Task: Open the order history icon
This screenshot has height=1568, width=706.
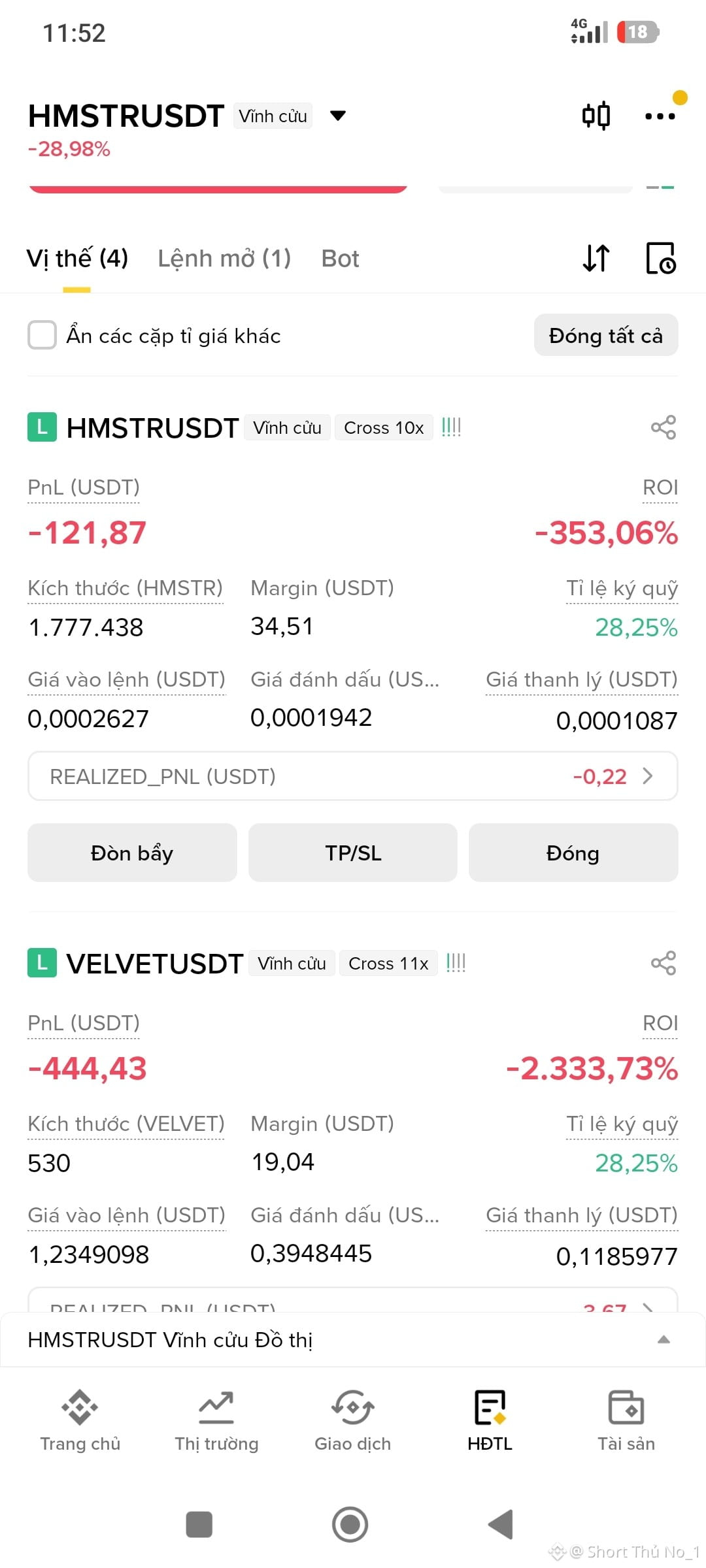Action: click(x=660, y=258)
